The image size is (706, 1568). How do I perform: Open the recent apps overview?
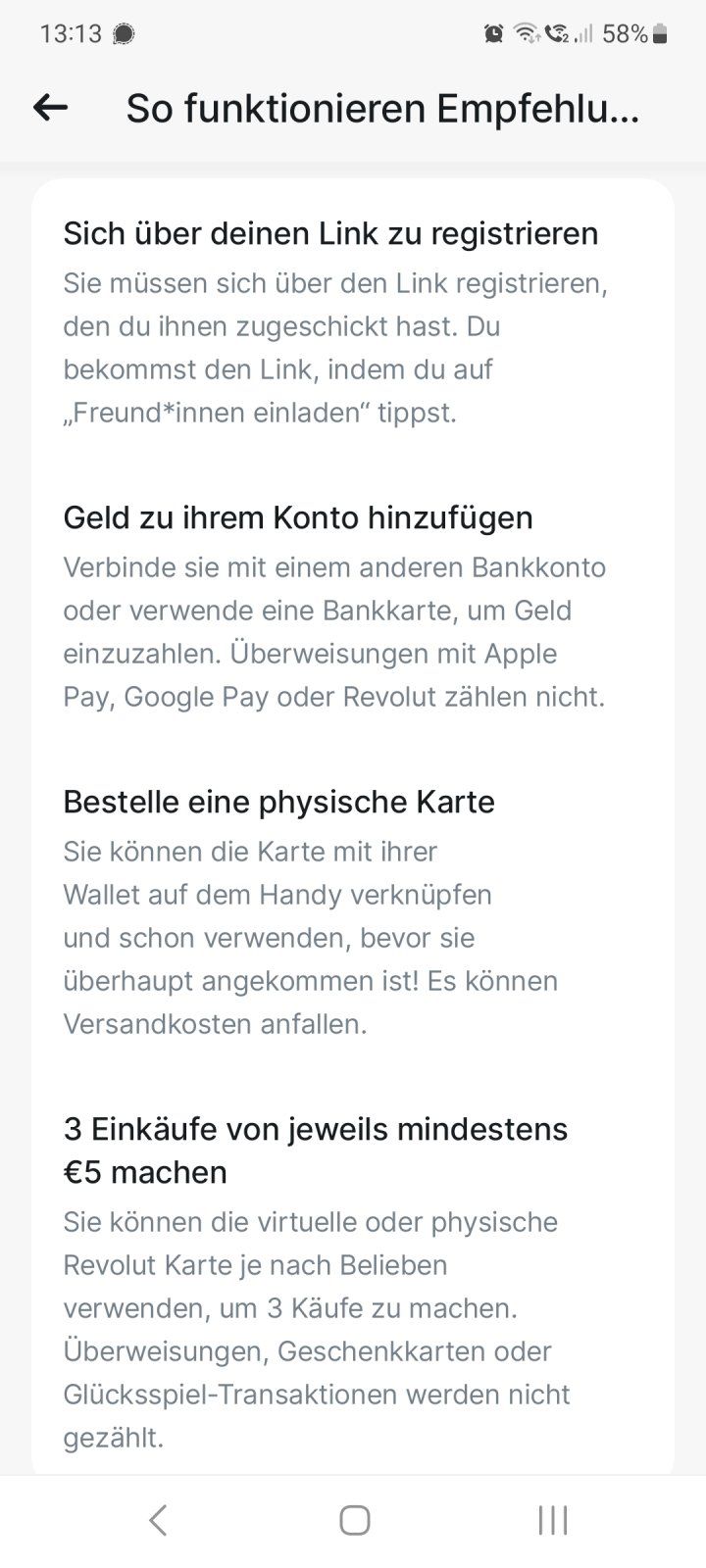tap(553, 1520)
